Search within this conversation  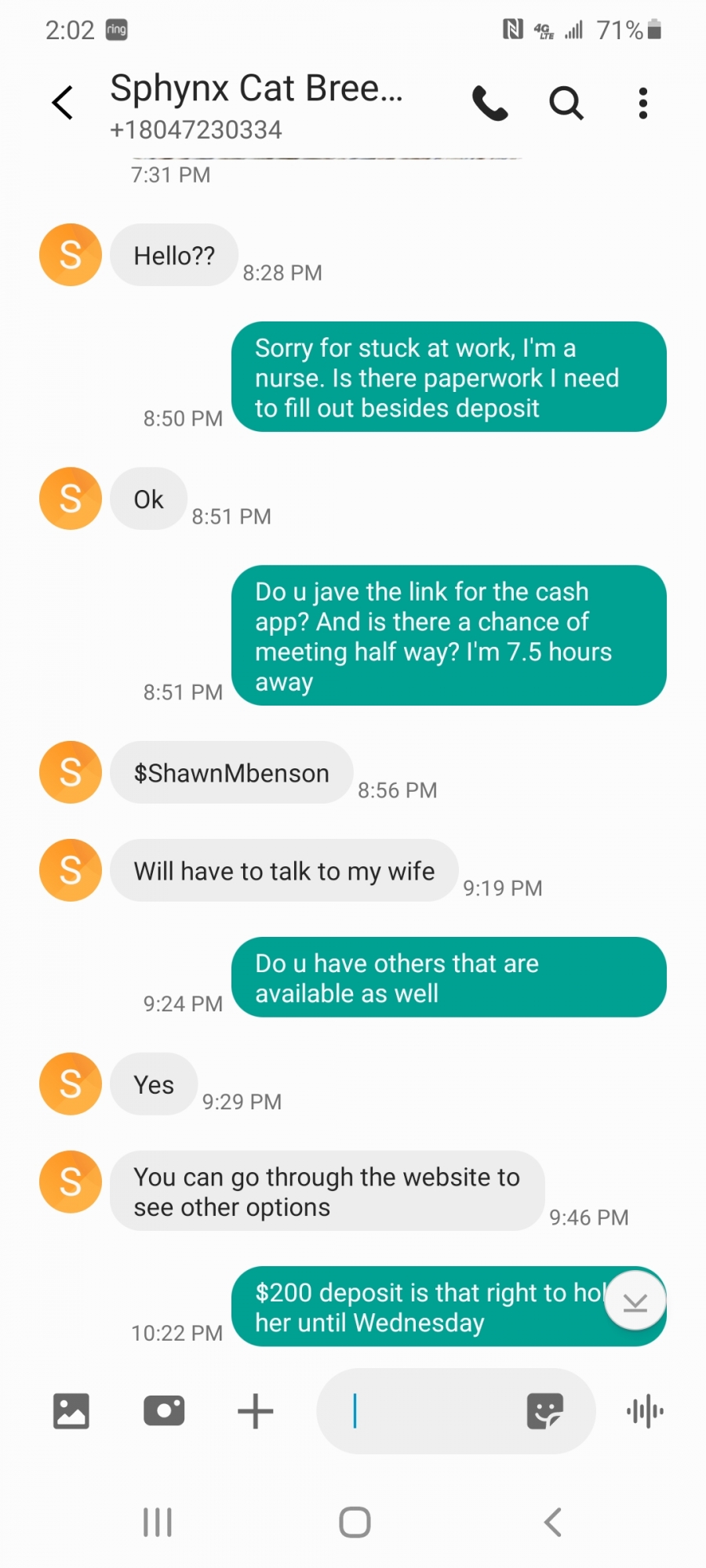[566, 103]
